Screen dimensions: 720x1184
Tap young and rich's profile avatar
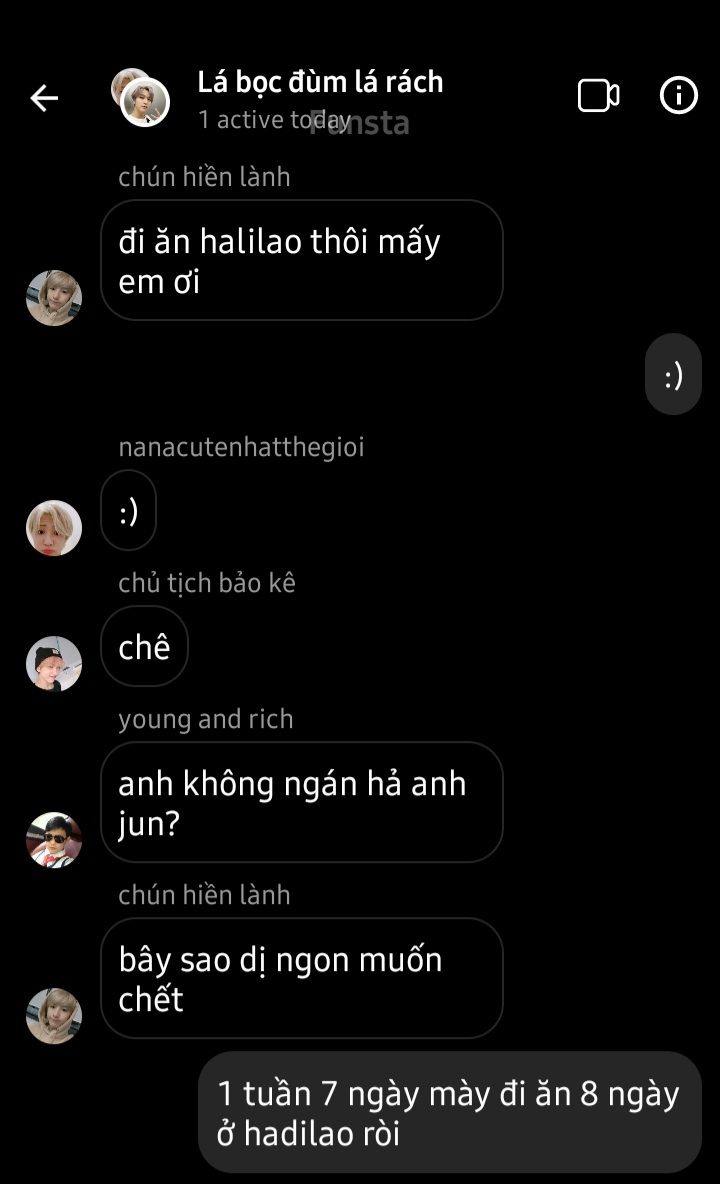point(54,839)
